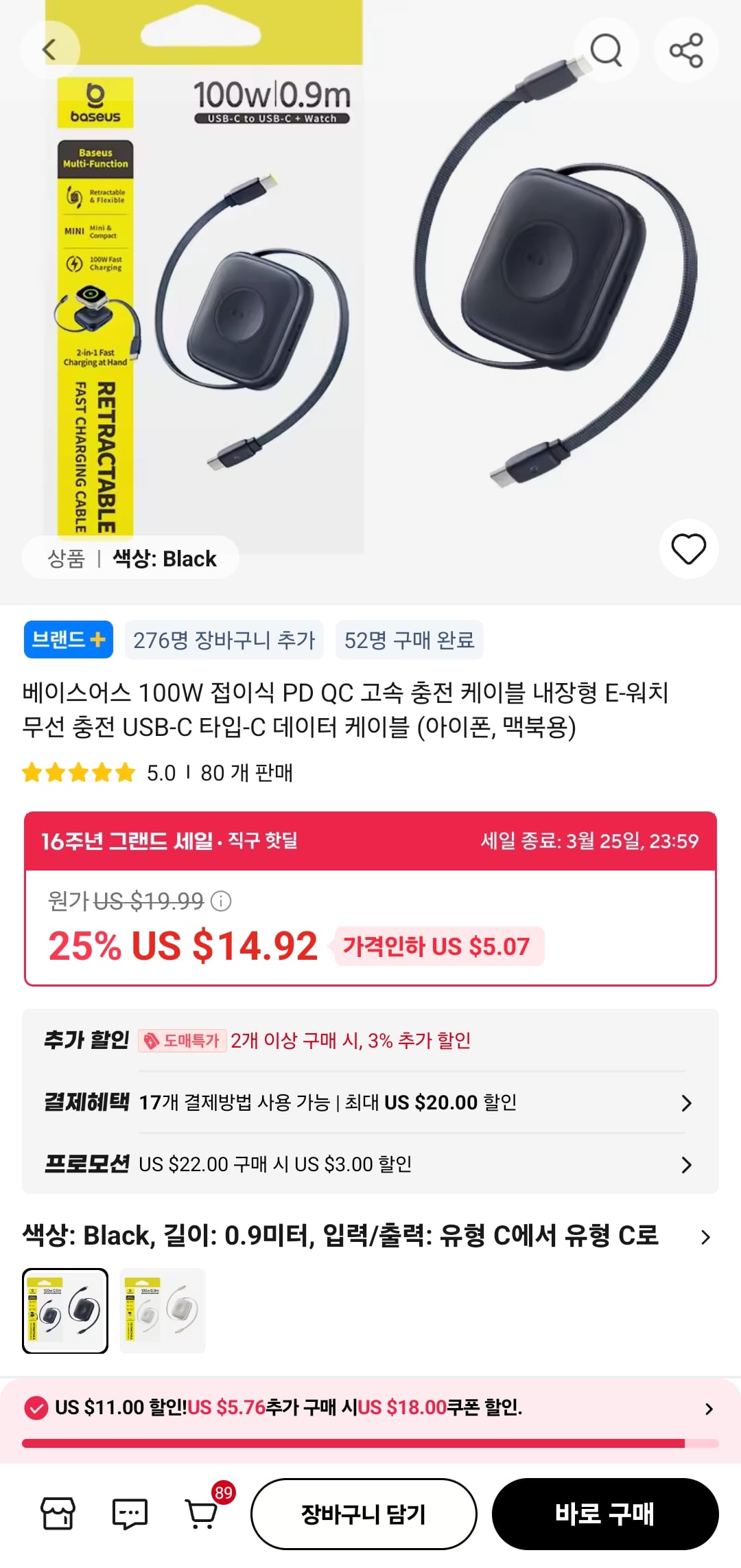Select the Black color variant thumbnail
Viewport: 741px width, 1568px height.
[x=65, y=1311]
